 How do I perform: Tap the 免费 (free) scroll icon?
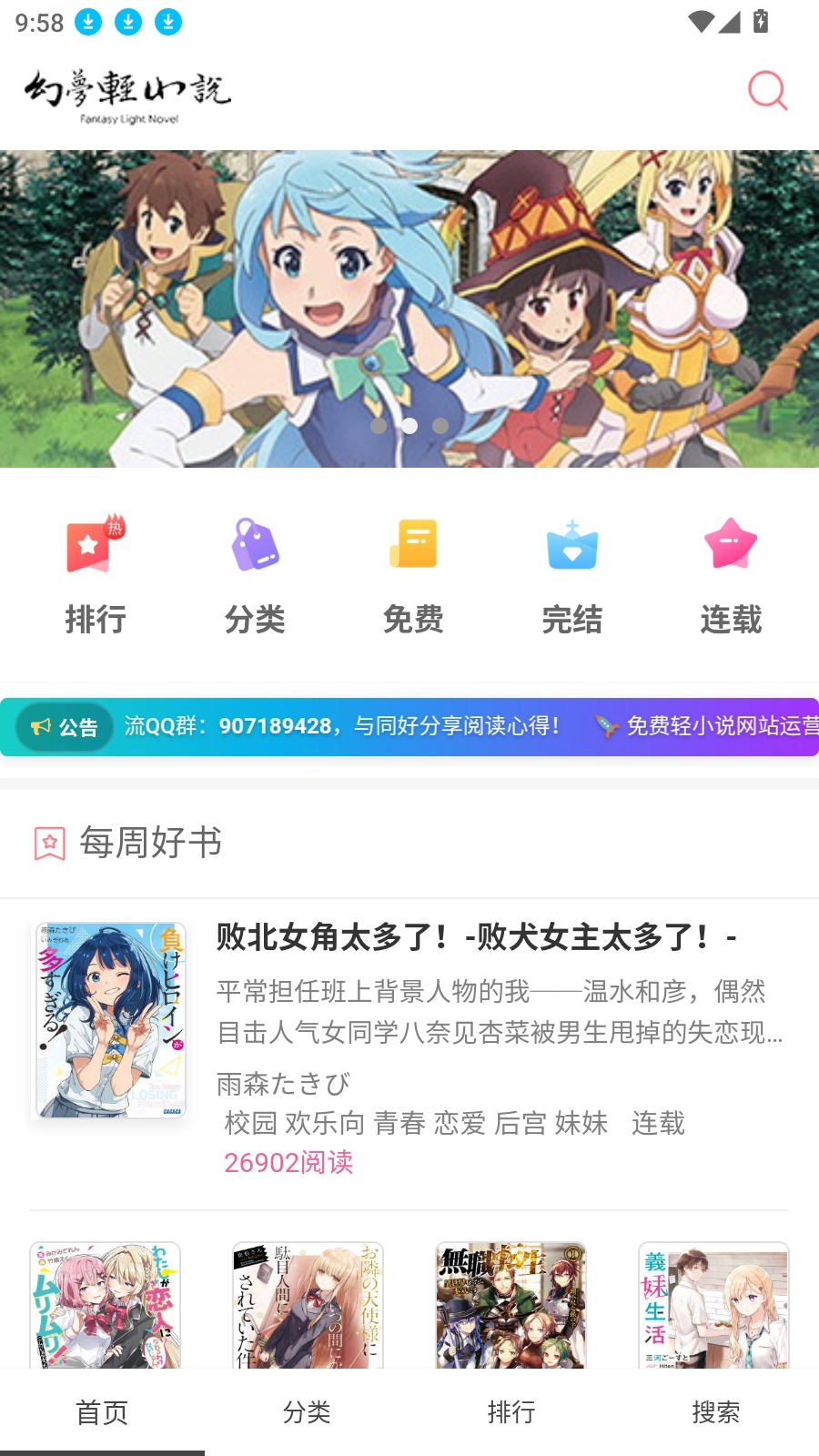click(413, 545)
